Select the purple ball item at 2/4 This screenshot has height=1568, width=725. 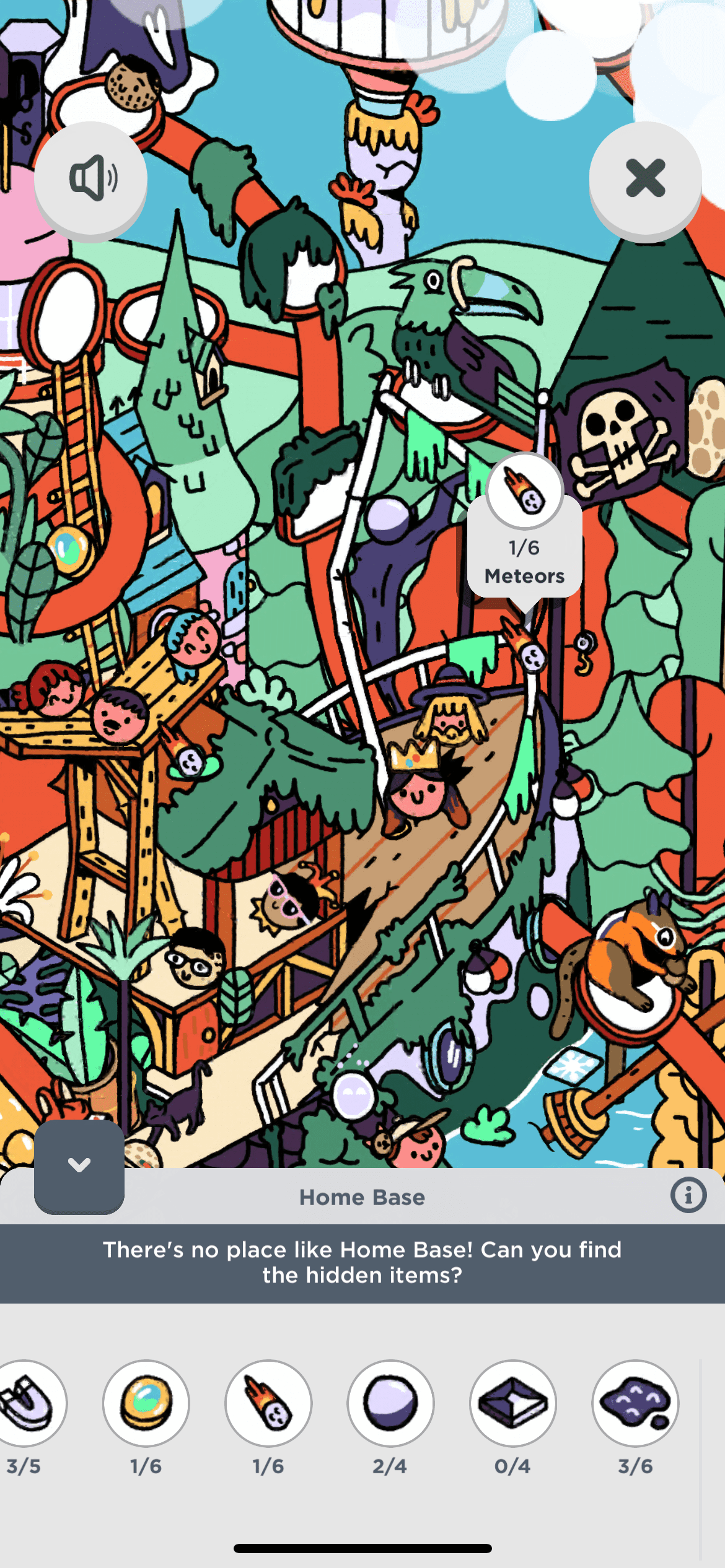pyautogui.click(x=390, y=1403)
